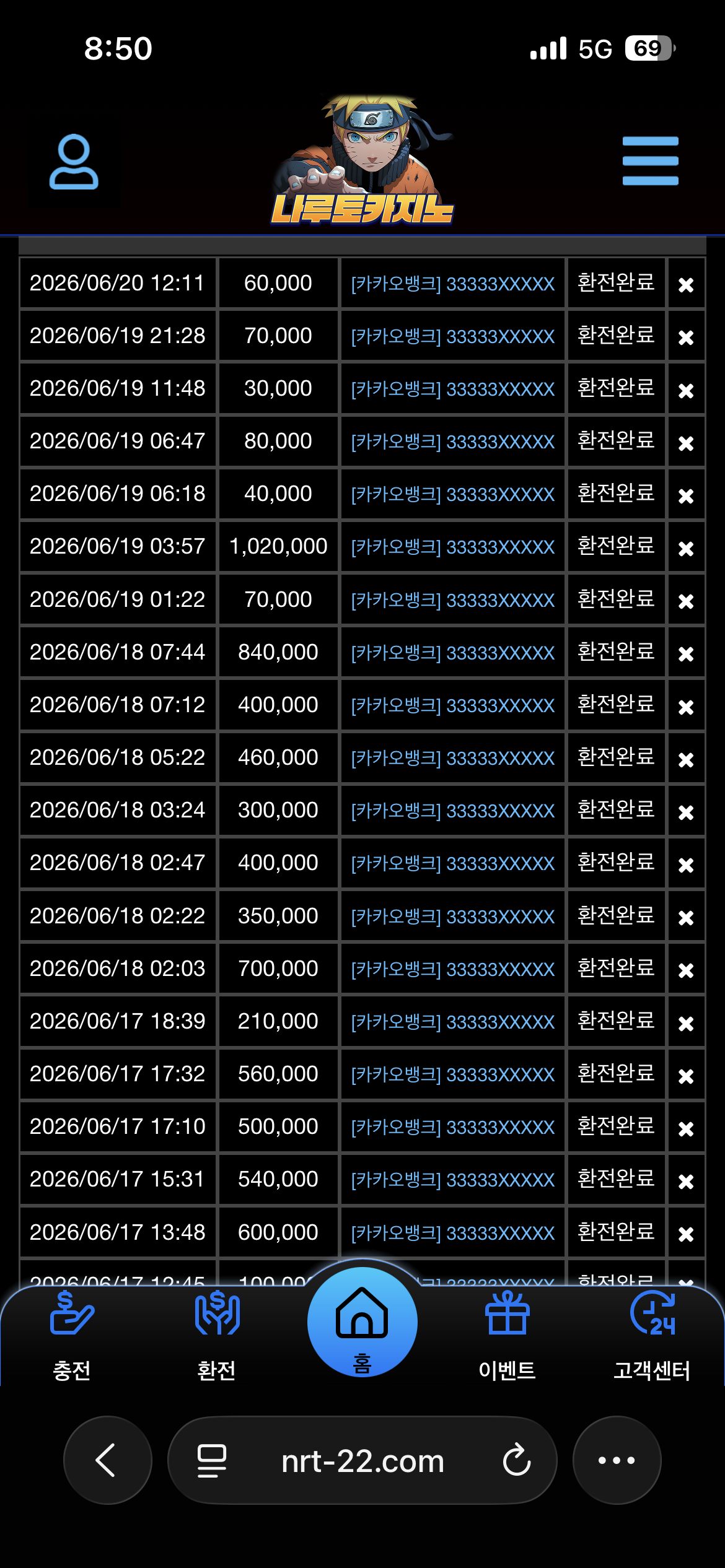Delete the 2026/06/20 12:11 record
Viewport: 725px width, 1568px height.
pos(686,284)
